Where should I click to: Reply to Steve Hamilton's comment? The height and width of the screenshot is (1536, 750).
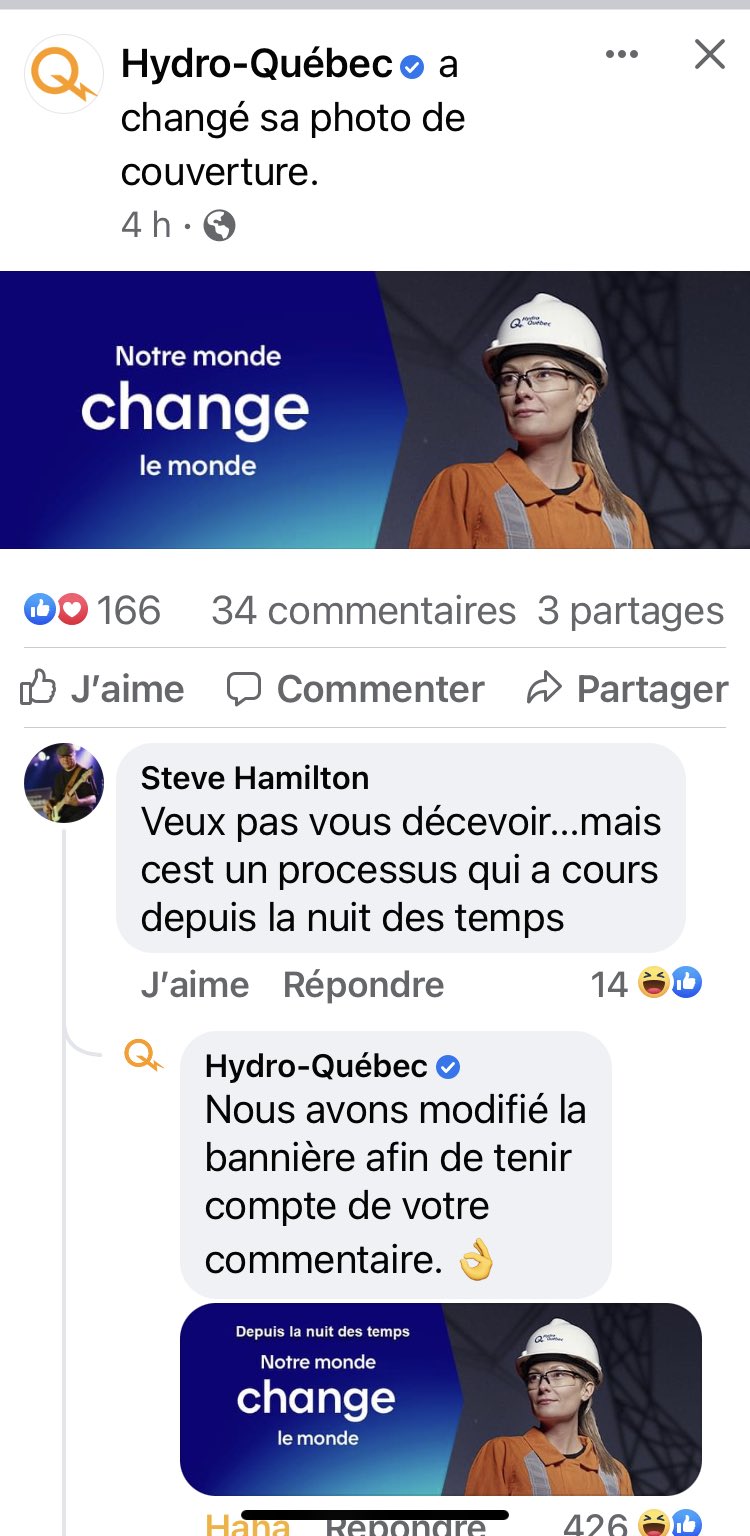(x=363, y=985)
